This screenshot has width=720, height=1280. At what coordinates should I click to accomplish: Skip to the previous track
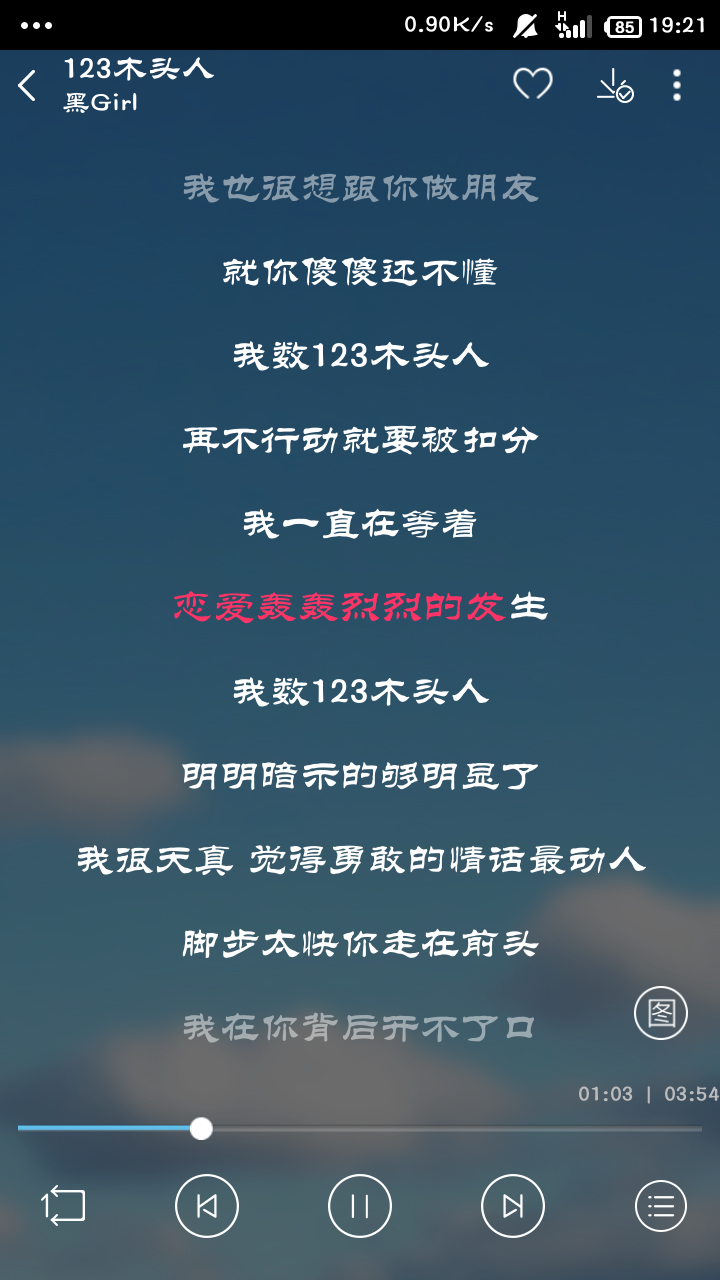point(207,1206)
